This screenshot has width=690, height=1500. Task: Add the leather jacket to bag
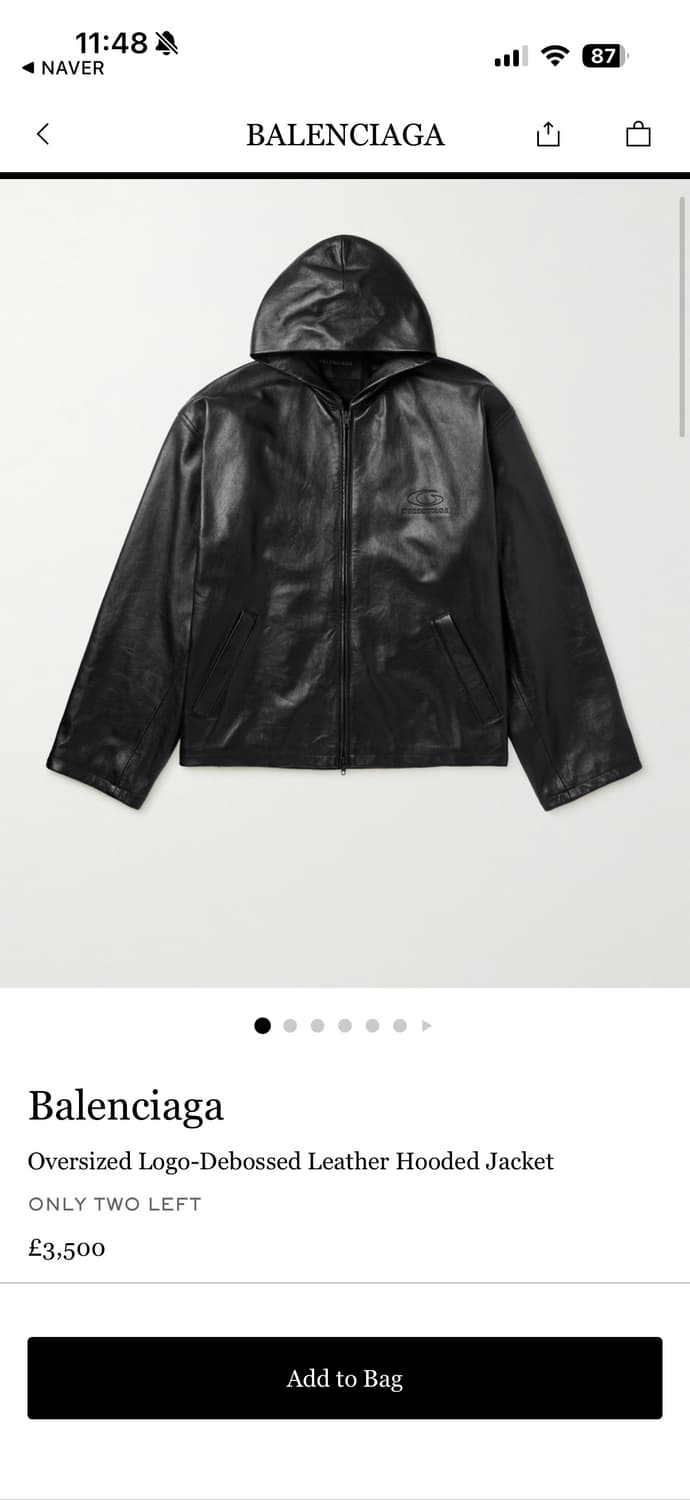coord(344,1378)
